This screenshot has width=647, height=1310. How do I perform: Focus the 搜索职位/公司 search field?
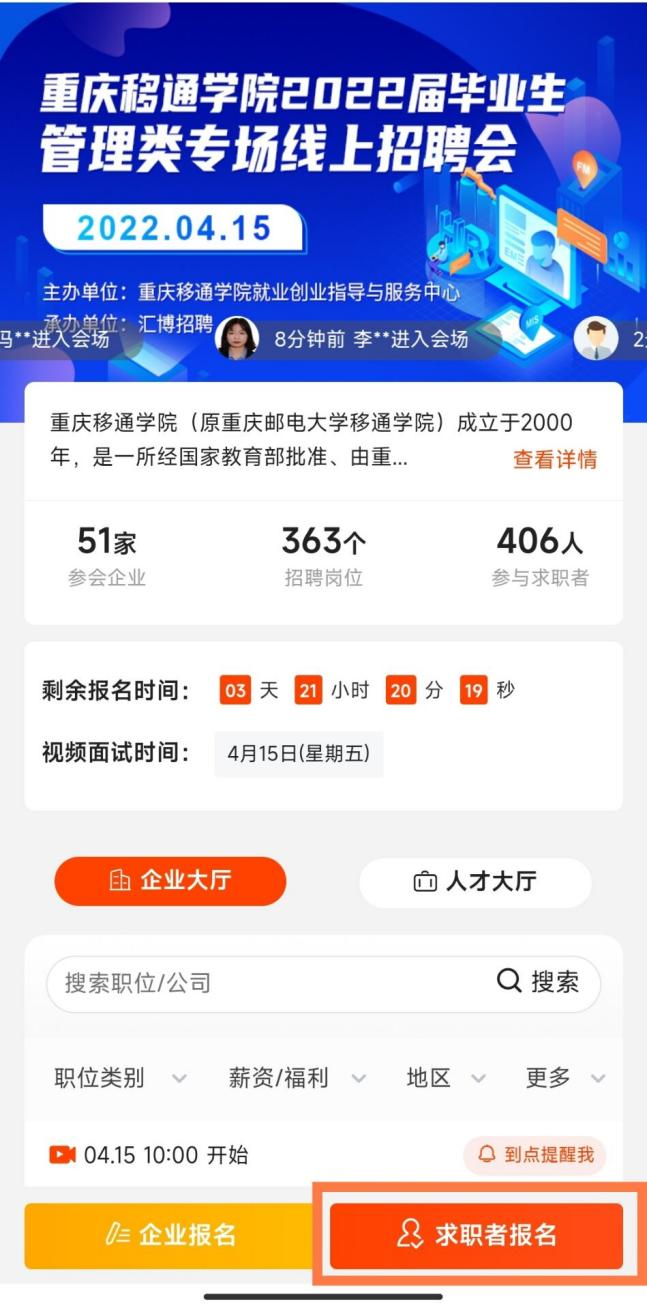(260, 983)
